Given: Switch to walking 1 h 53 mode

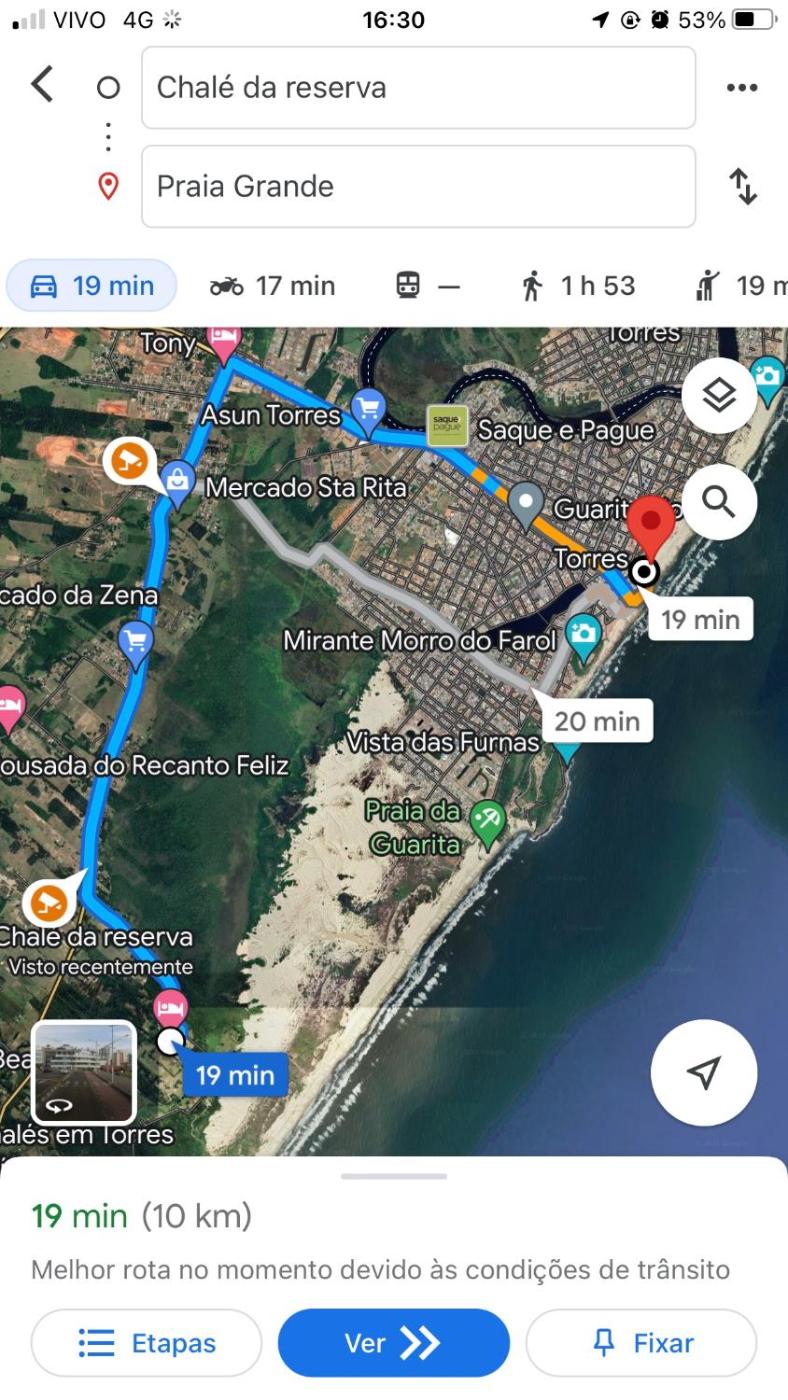Looking at the screenshot, I should click(x=578, y=286).
